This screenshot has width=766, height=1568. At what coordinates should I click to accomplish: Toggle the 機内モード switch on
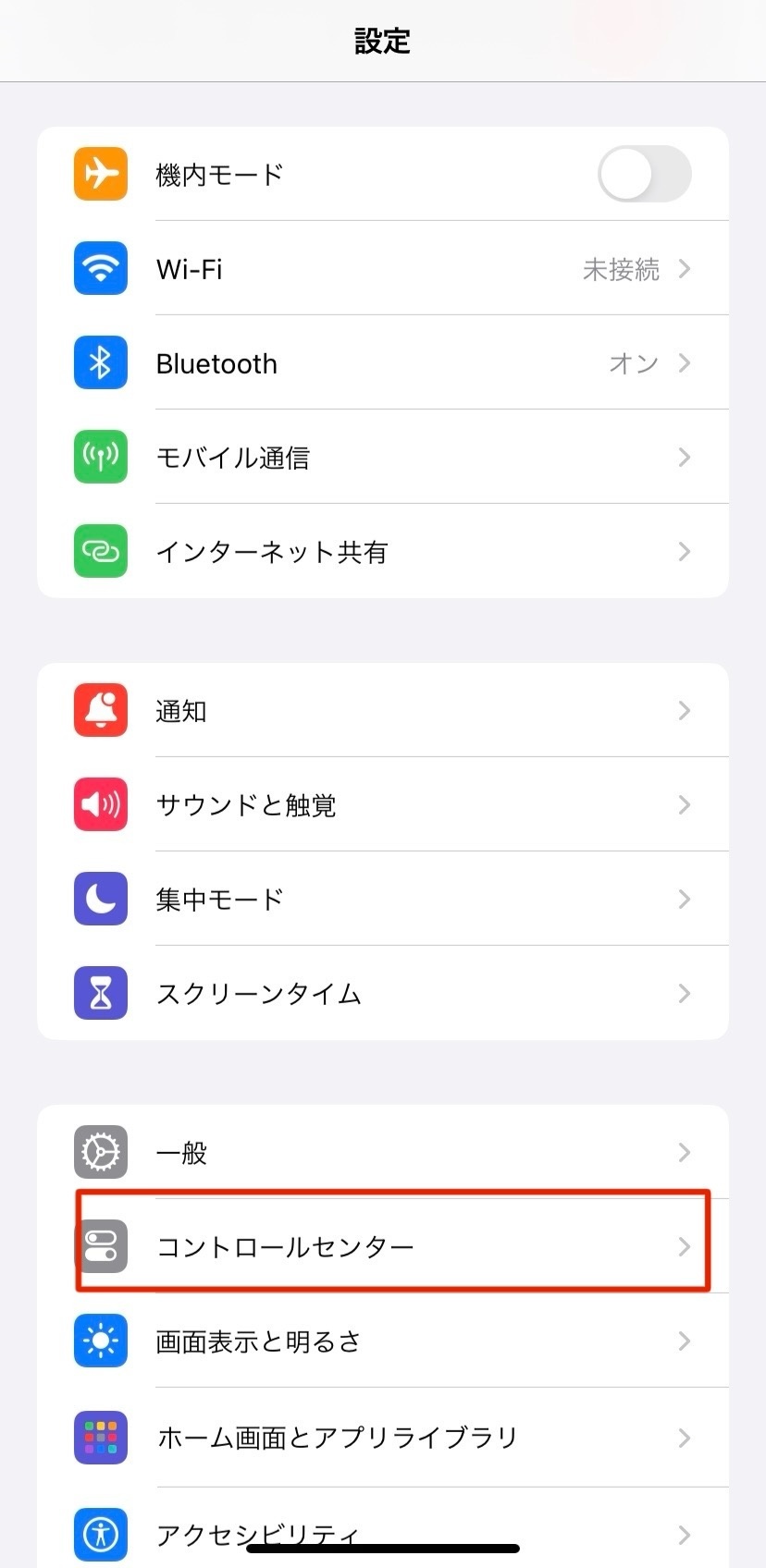coord(644,174)
